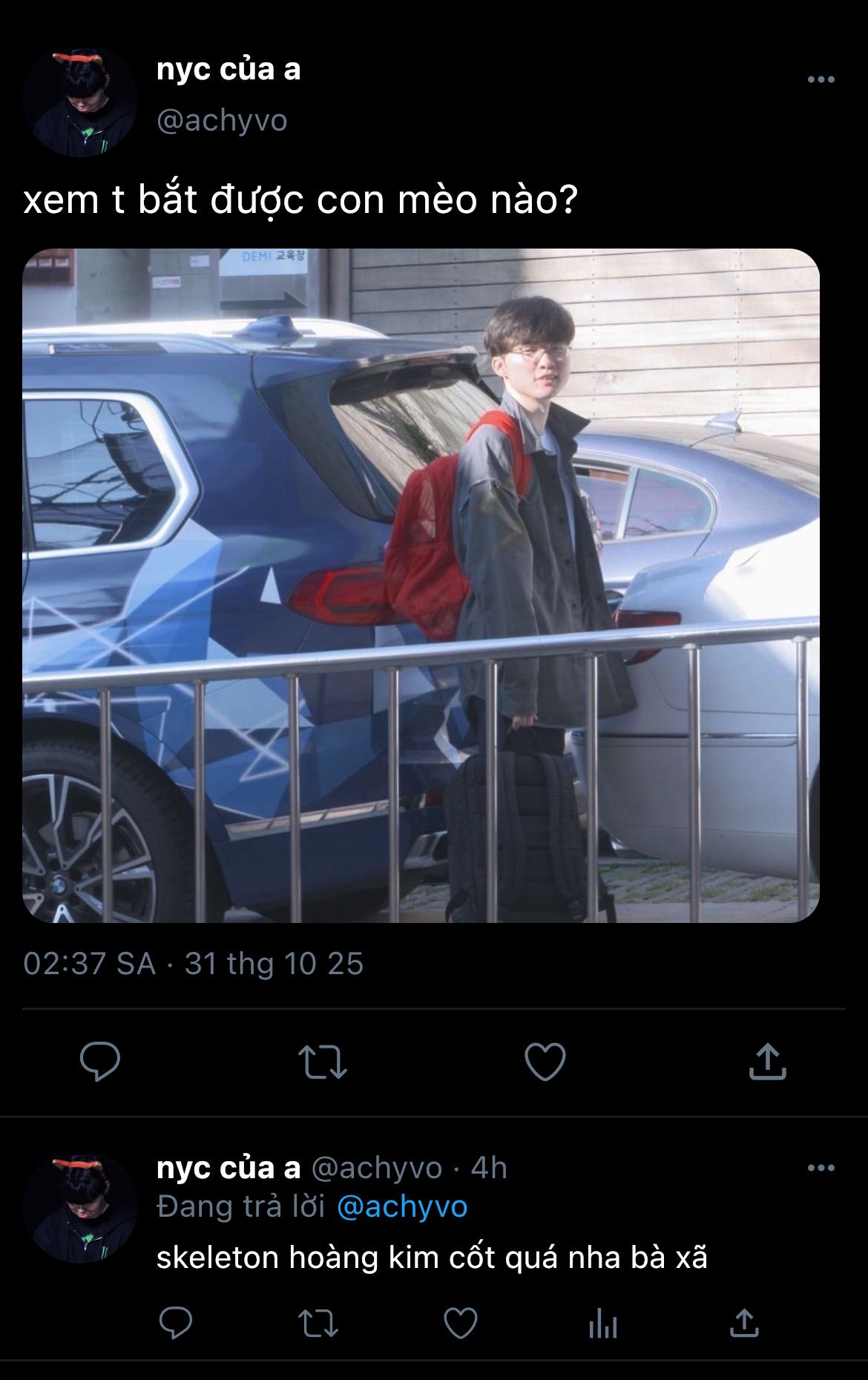Open the overflow menu on the skeleton reply

821,1169
